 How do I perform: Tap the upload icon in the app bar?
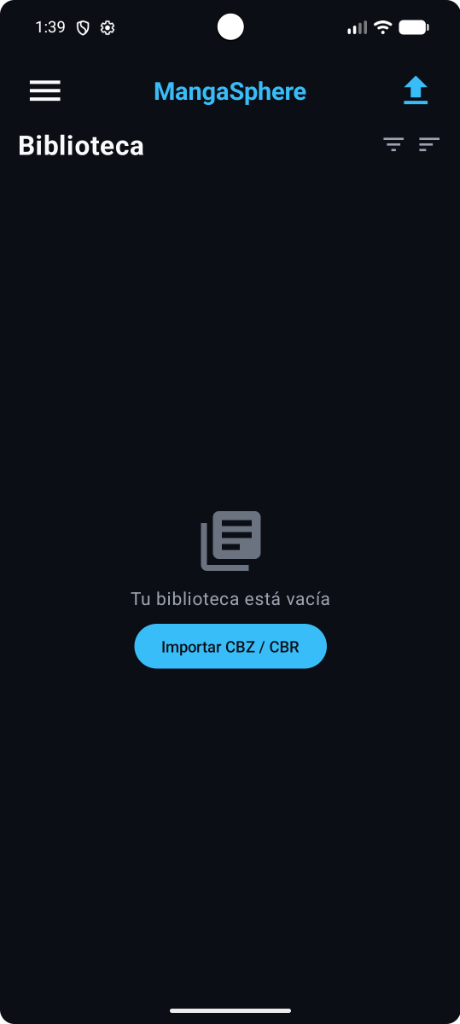coord(416,91)
